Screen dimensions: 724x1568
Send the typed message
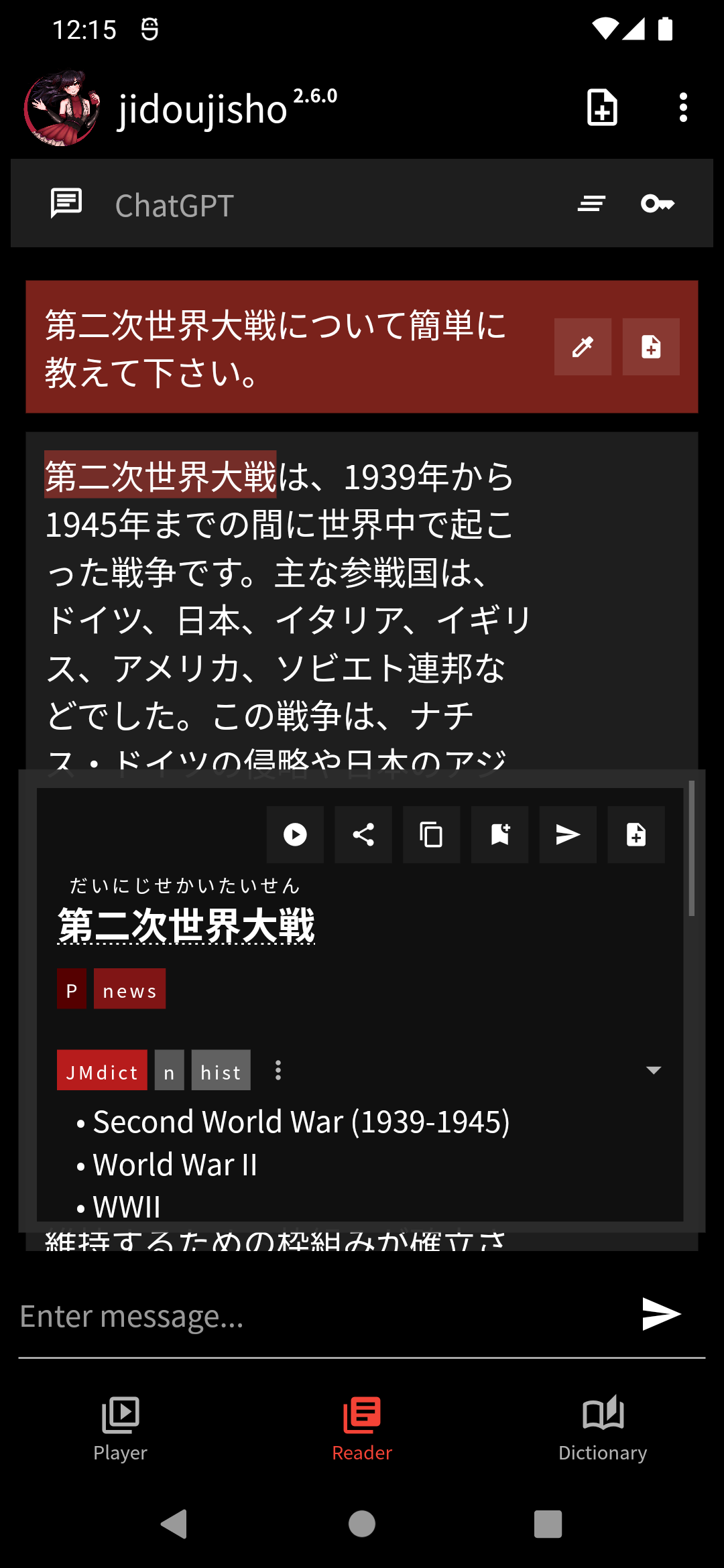point(662,1314)
